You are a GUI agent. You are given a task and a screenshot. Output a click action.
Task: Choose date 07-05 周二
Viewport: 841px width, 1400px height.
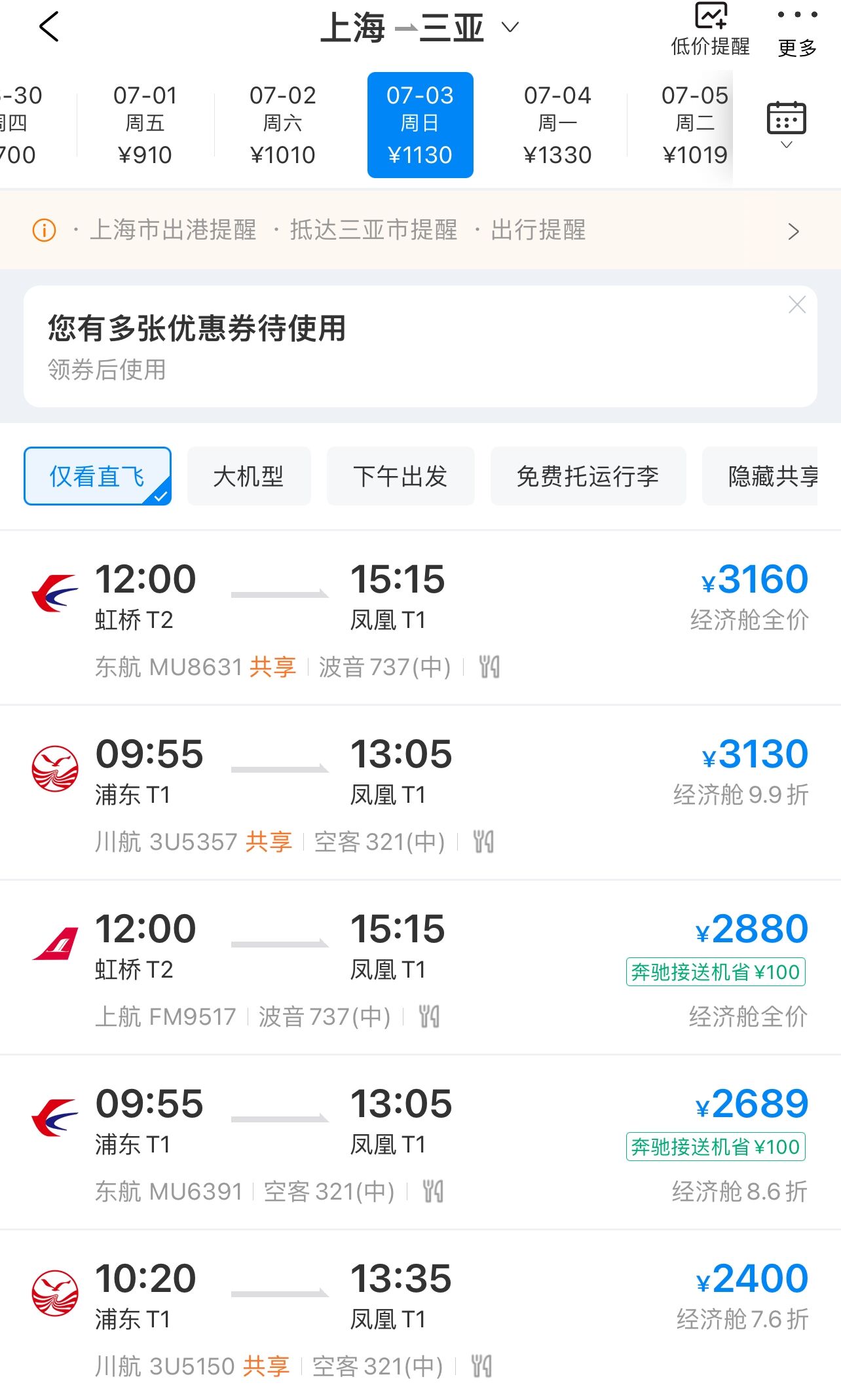pos(693,125)
